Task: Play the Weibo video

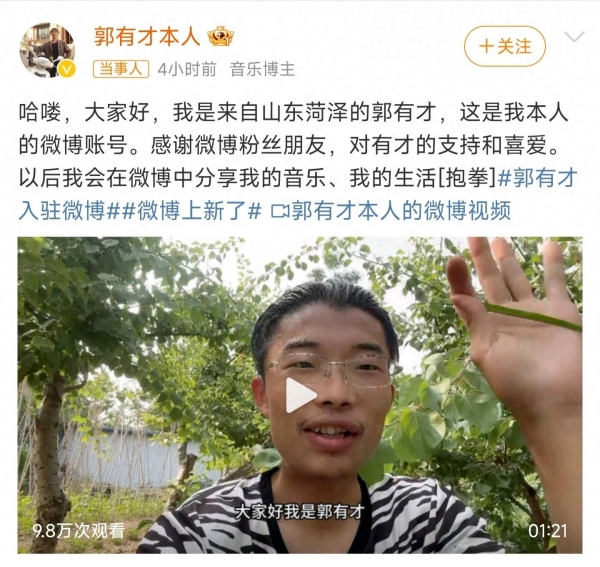Action: 299,395
